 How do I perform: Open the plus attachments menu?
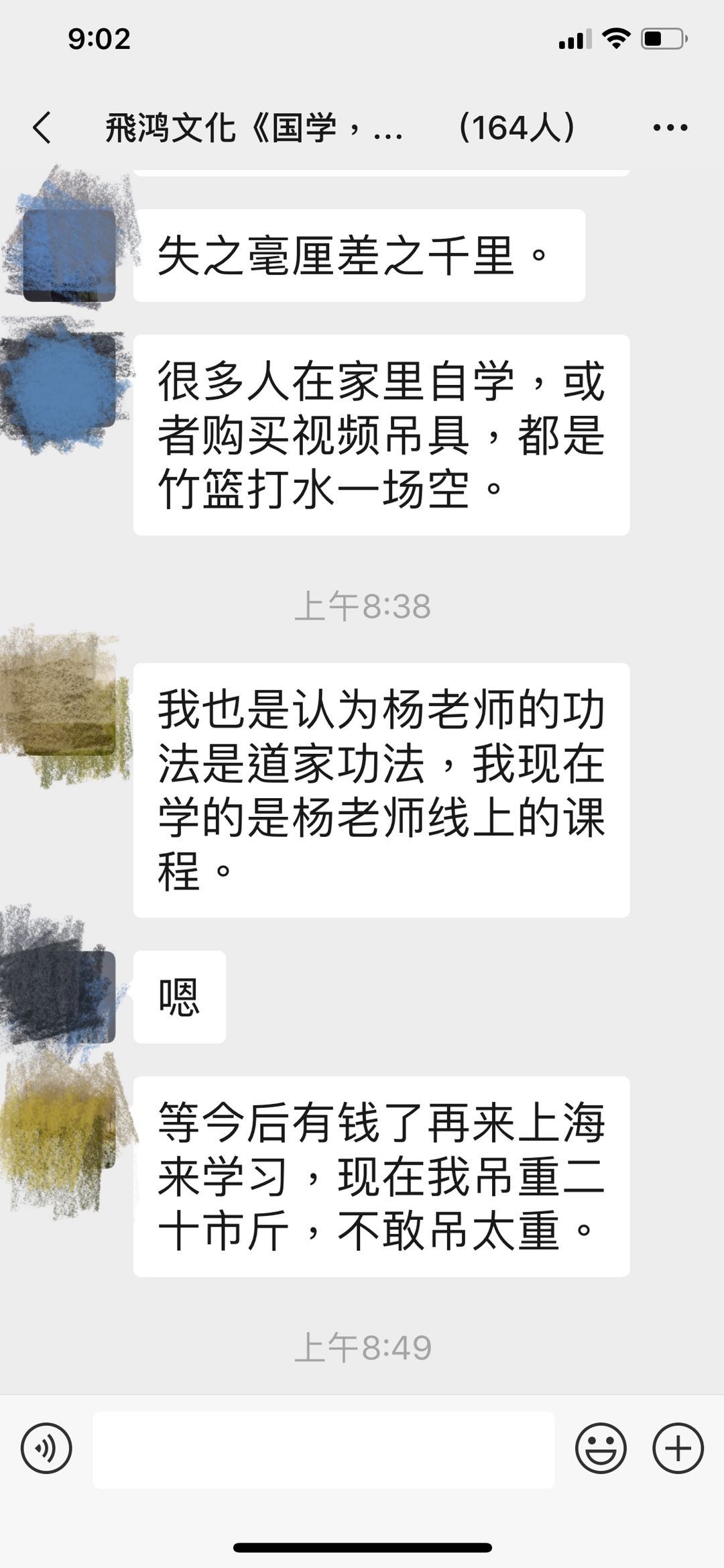click(678, 1448)
